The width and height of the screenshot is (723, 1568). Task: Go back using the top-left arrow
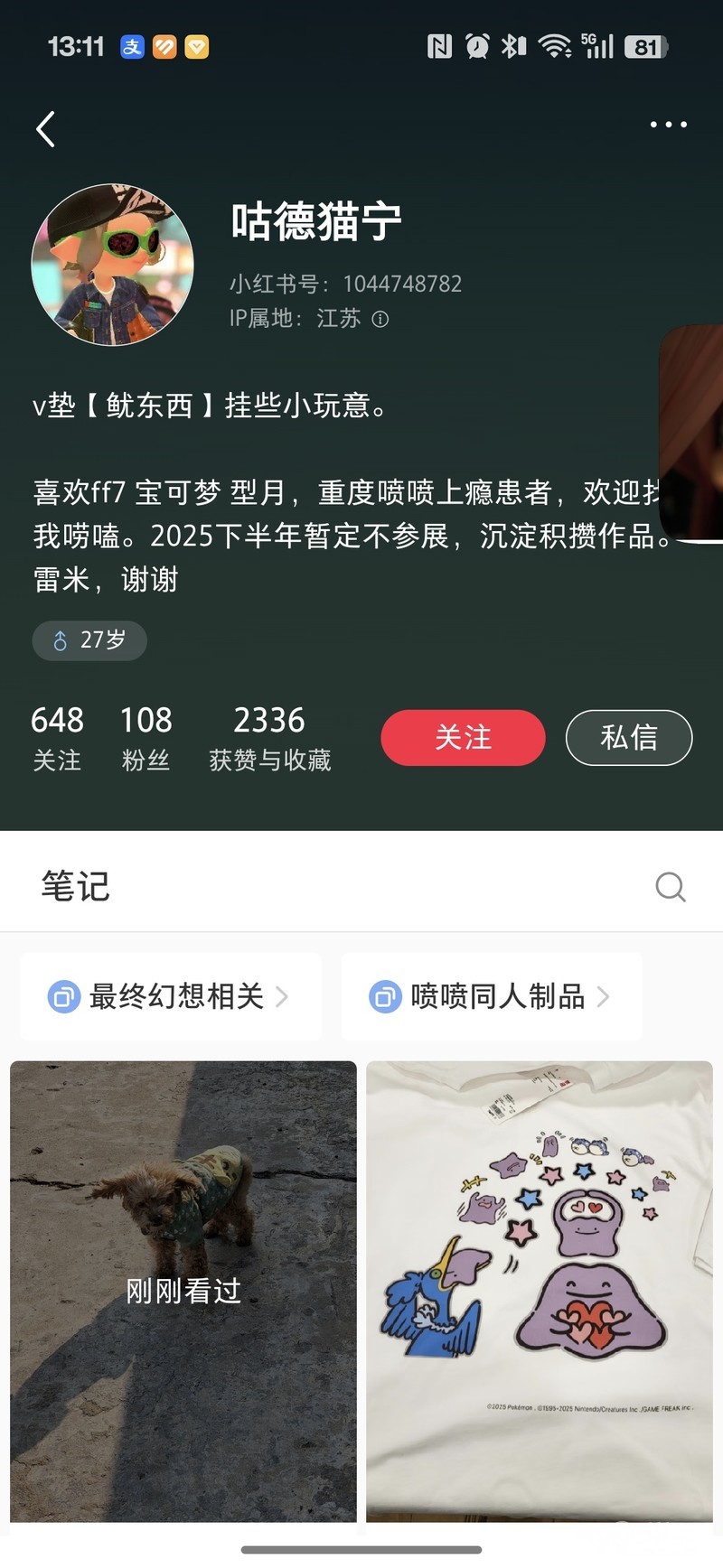coord(46,129)
